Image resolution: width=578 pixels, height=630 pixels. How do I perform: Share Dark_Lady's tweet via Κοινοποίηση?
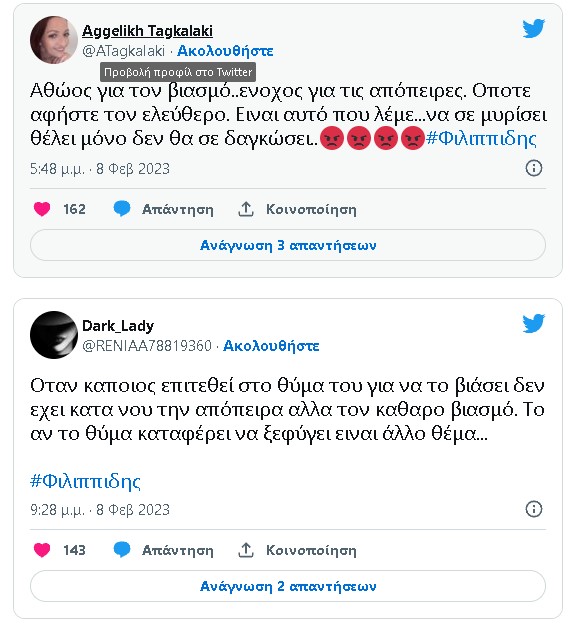[297, 550]
